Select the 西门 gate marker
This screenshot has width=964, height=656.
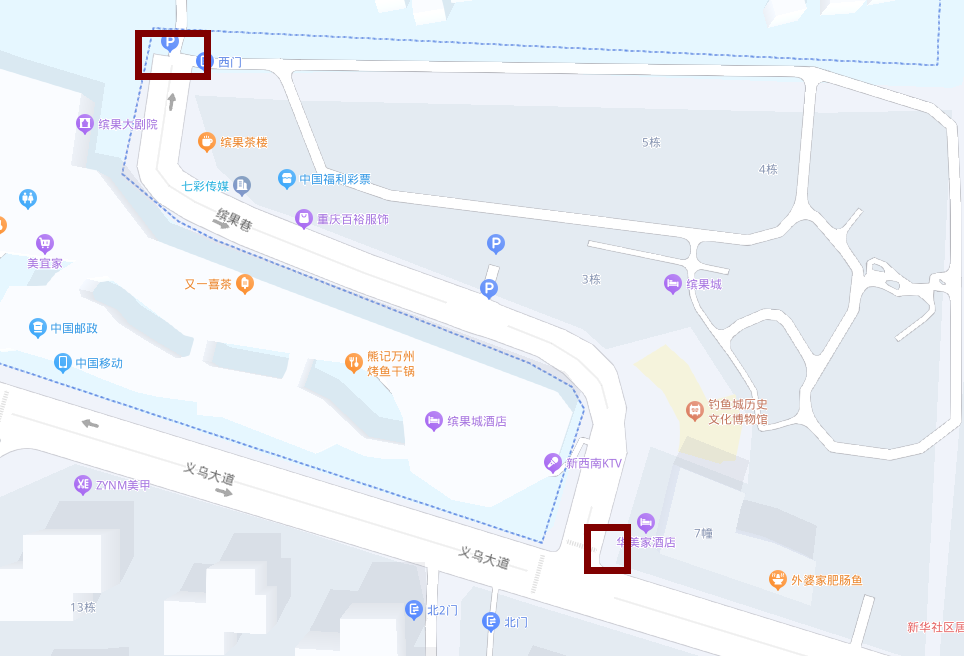pyautogui.click(x=204, y=62)
